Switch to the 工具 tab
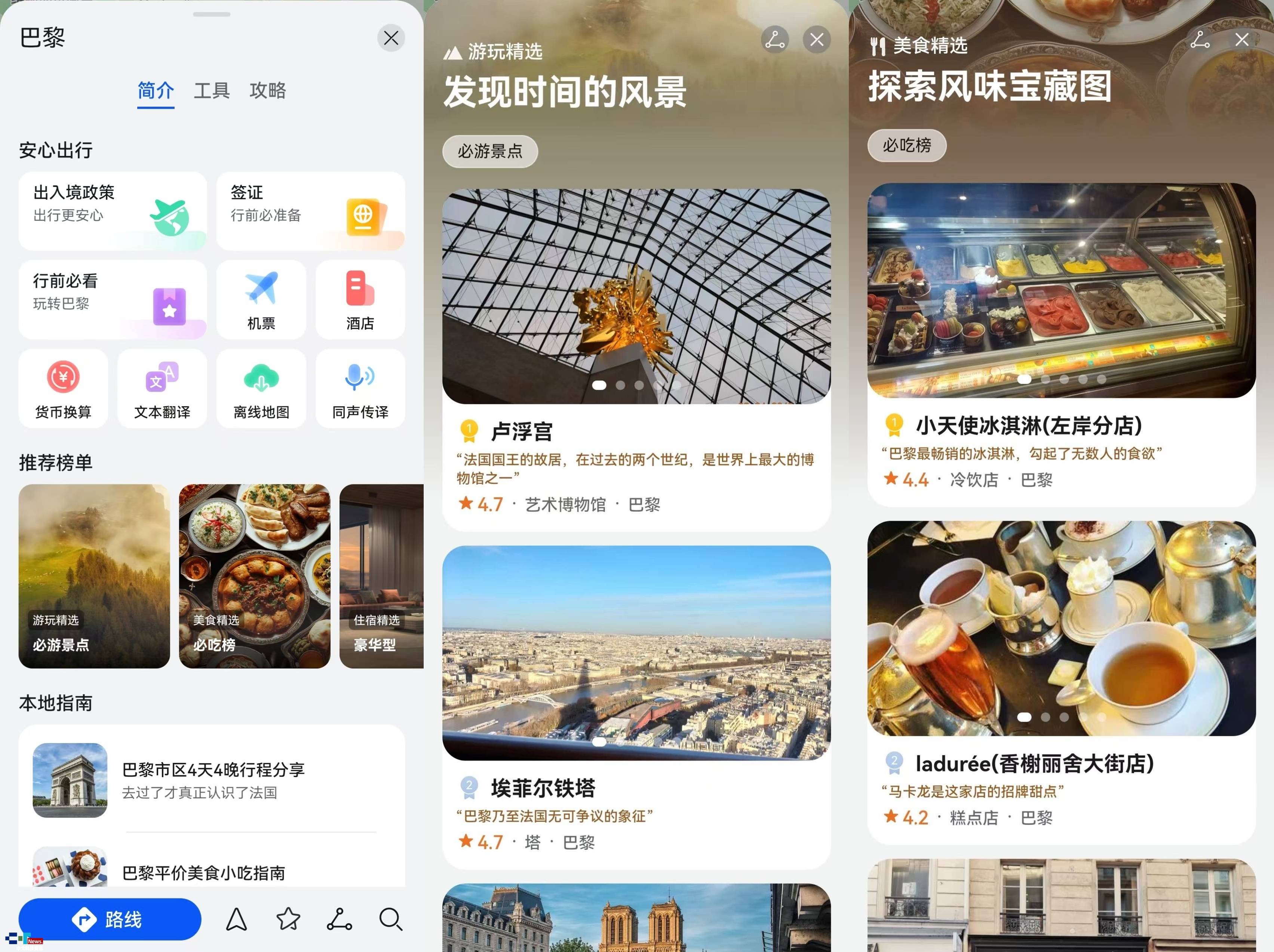Viewport: 1274px width, 952px height. point(211,90)
